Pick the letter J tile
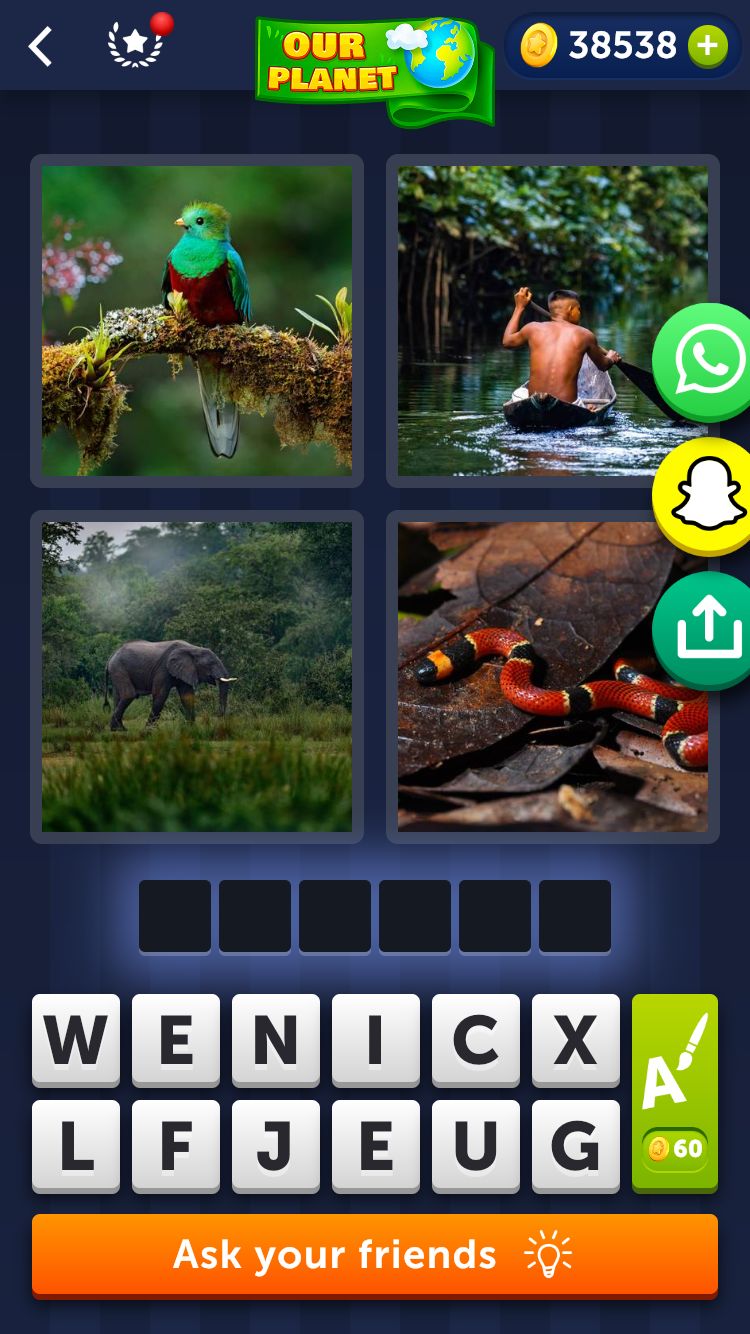The width and height of the screenshot is (750, 1334). pos(276,1146)
